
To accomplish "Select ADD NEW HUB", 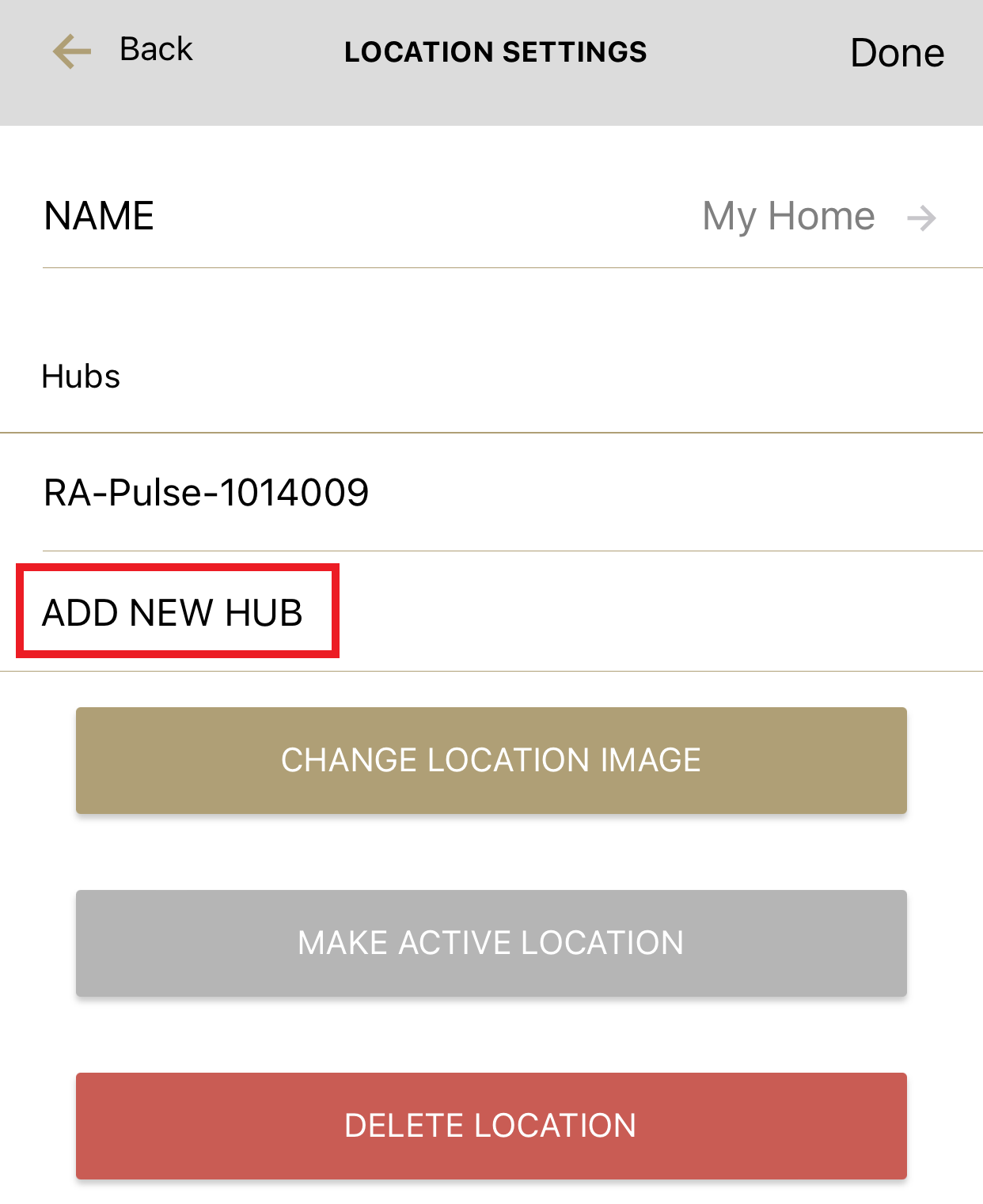I will (x=173, y=612).
